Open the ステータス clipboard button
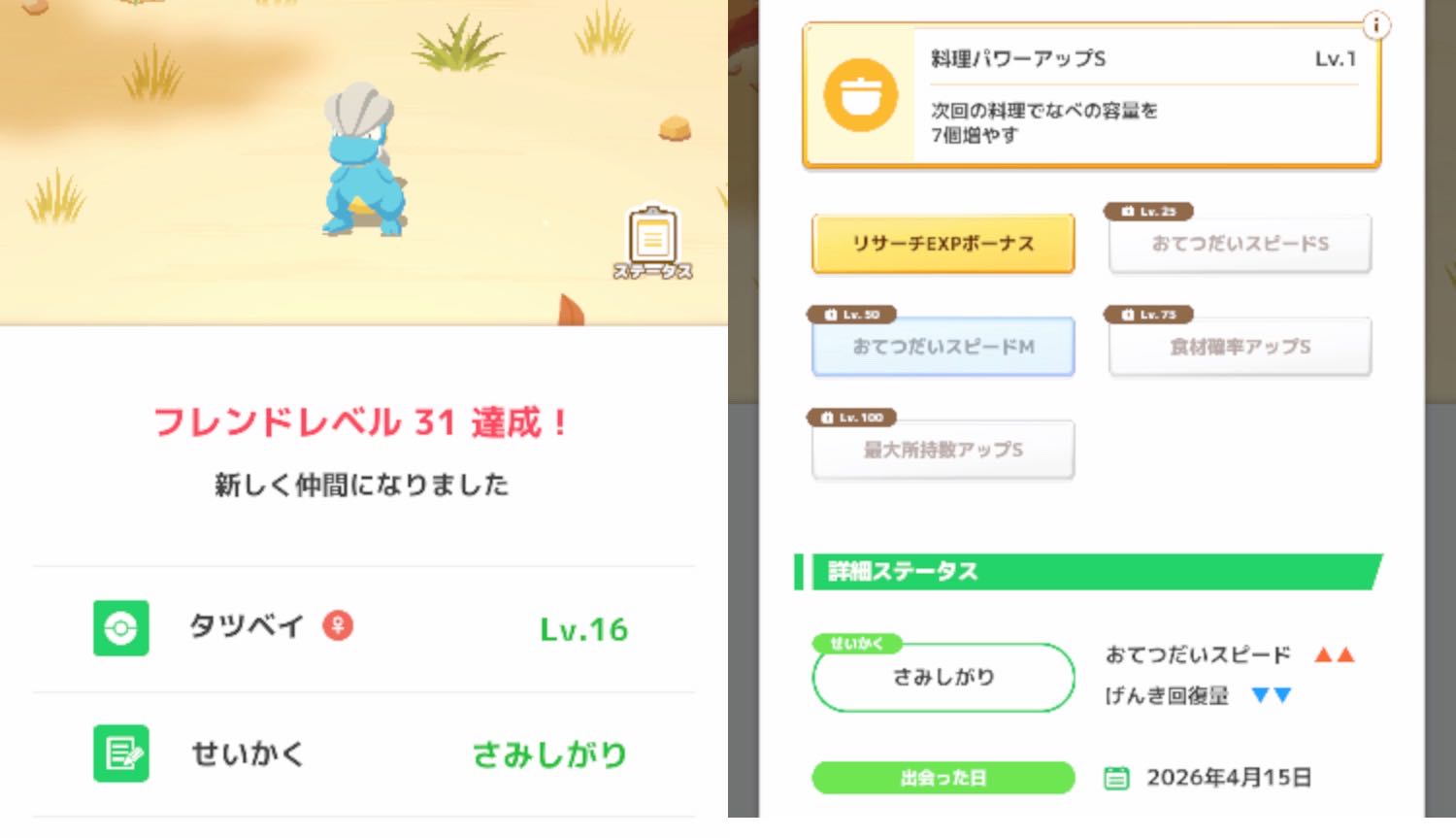 pos(652,241)
